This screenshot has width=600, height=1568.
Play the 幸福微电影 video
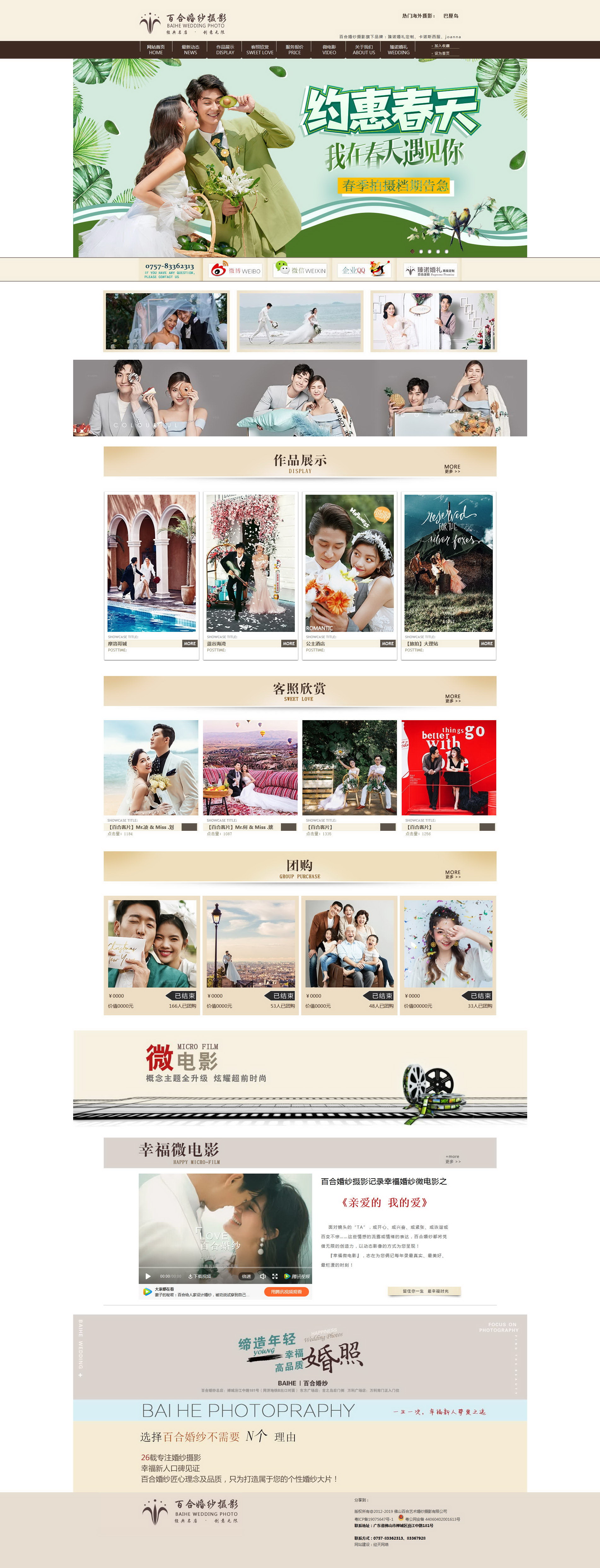pos(148,1276)
